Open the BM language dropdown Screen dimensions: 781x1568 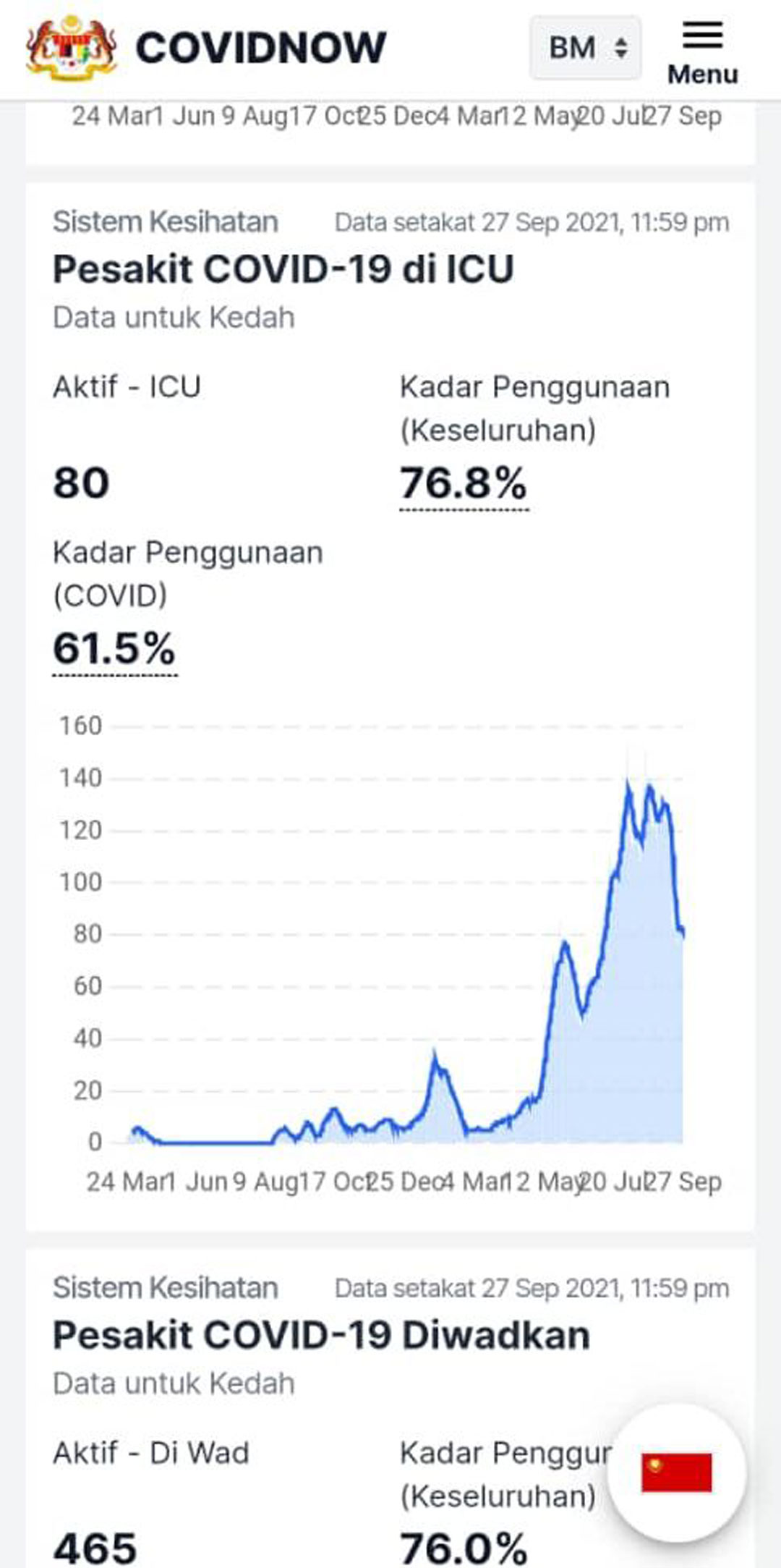pos(585,48)
